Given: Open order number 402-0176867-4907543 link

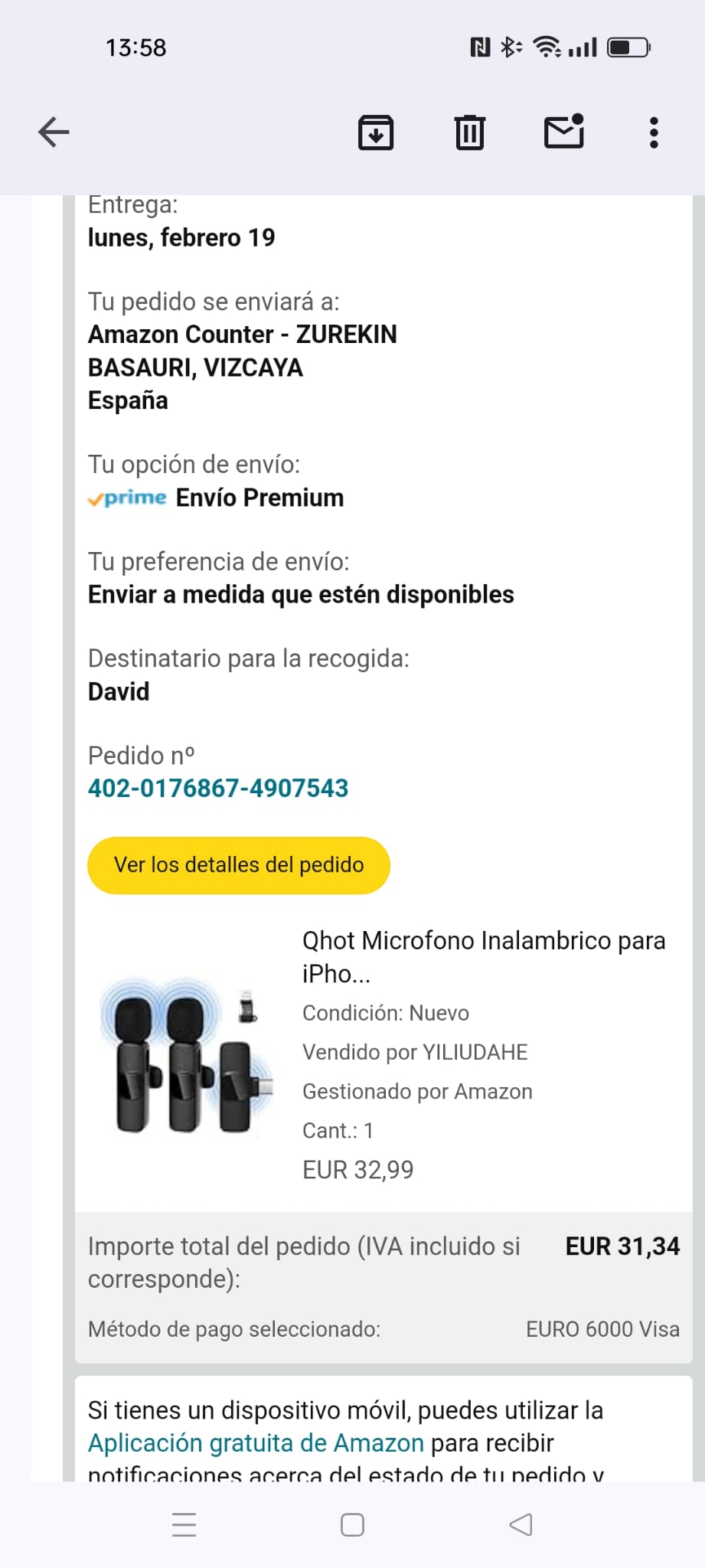Looking at the screenshot, I should (218, 789).
